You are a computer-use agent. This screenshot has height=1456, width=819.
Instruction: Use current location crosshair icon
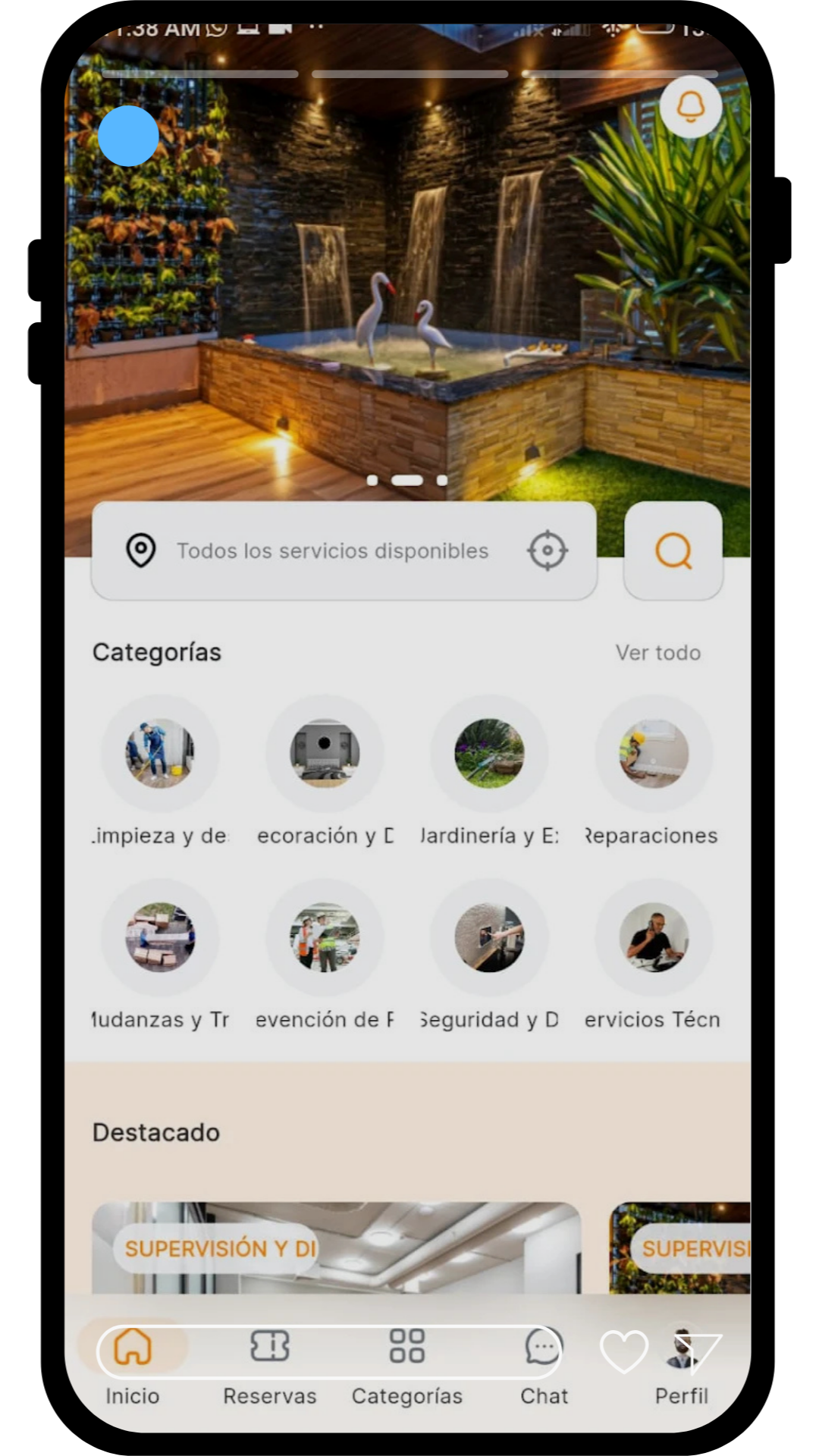coord(548,551)
